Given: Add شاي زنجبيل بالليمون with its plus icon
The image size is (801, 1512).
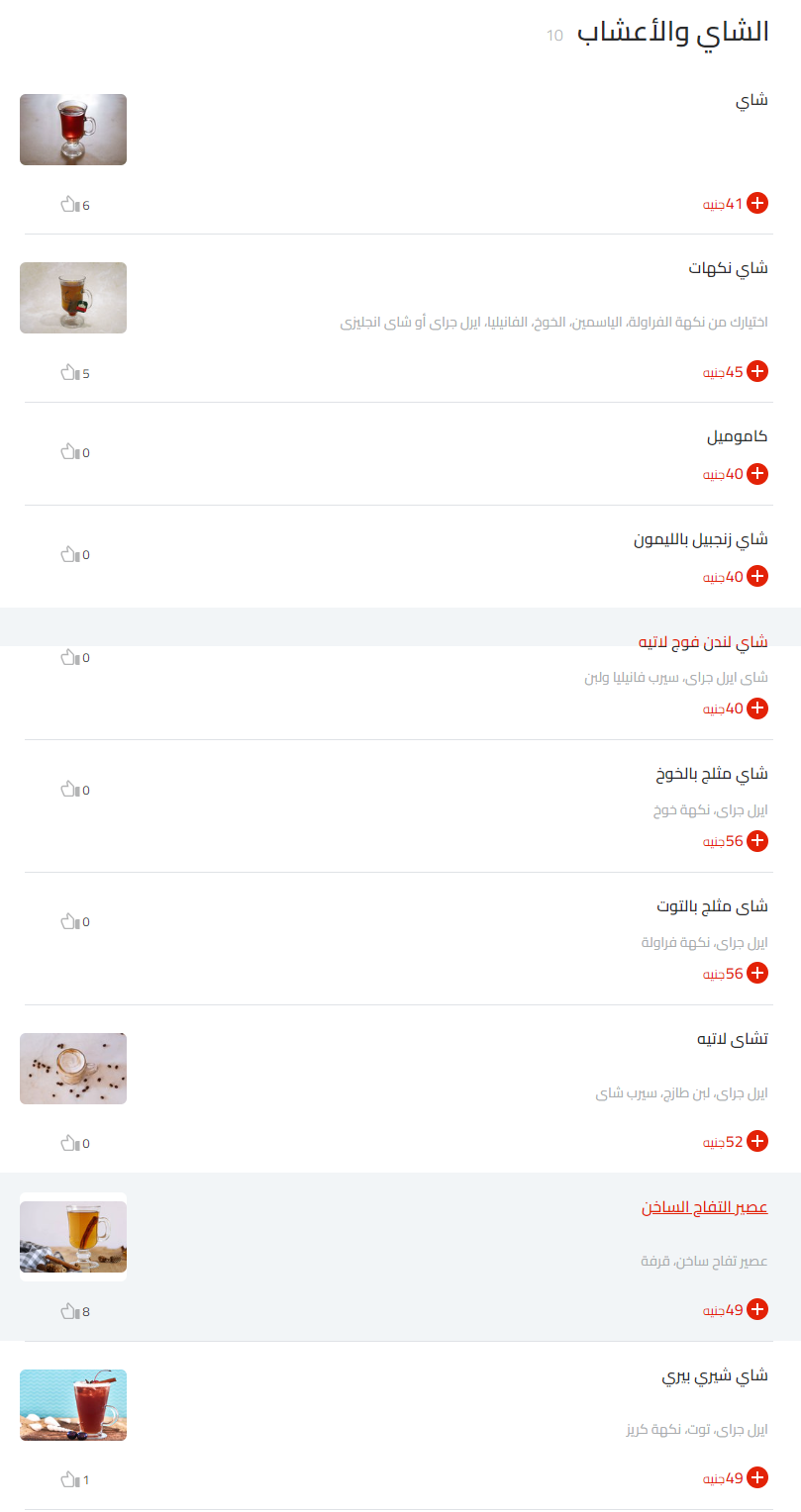Looking at the screenshot, I should [x=758, y=575].
